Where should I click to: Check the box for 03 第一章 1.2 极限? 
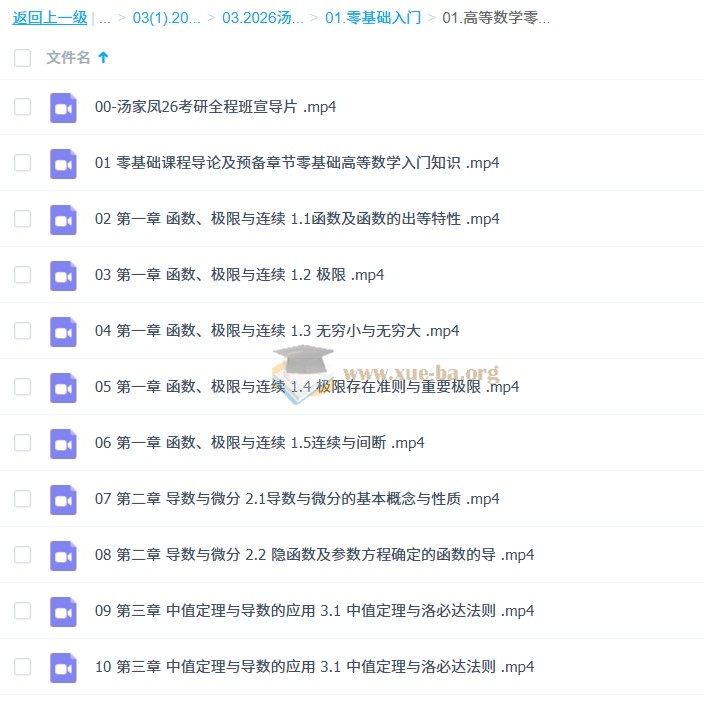(x=22, y=275)
